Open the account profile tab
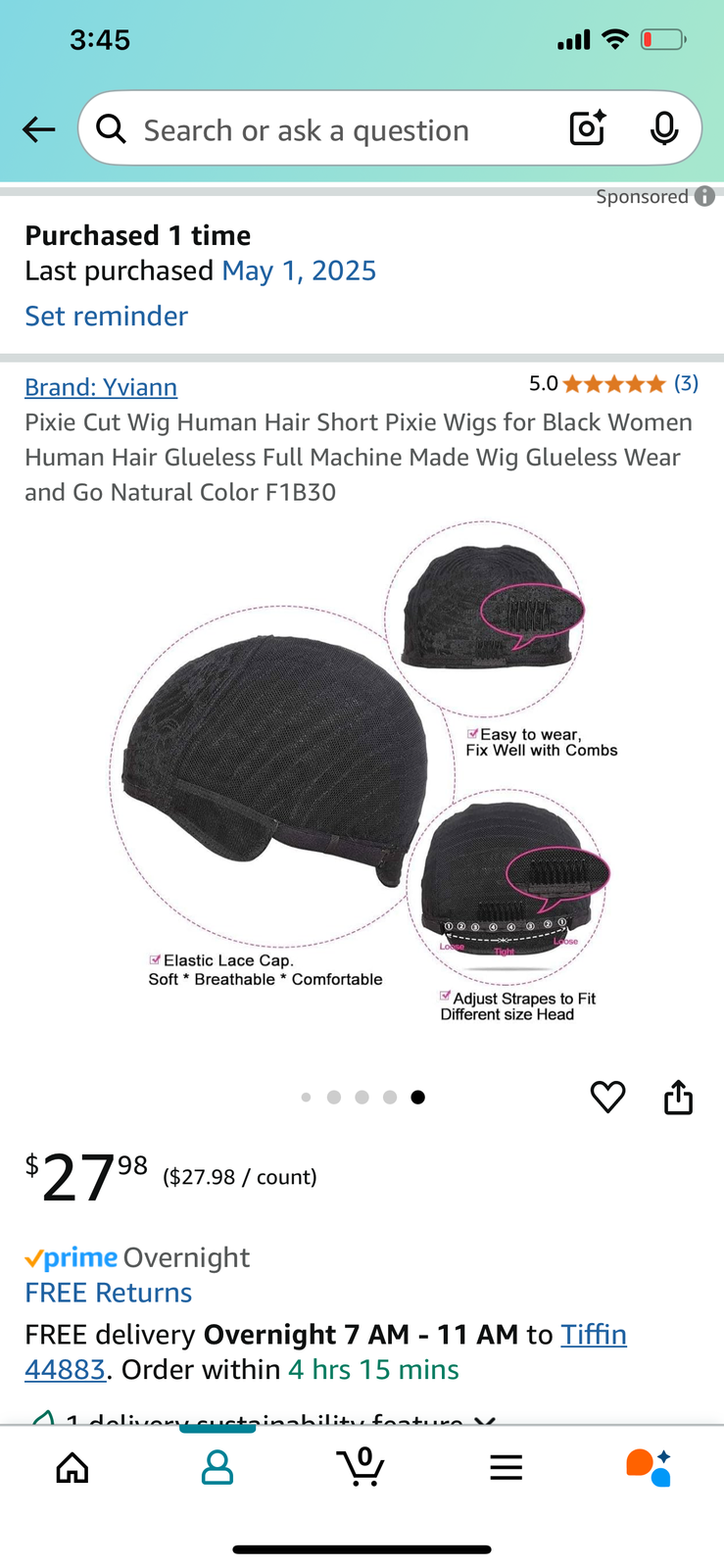The width and height of the screenshot is (724, 1568). 217,1467
